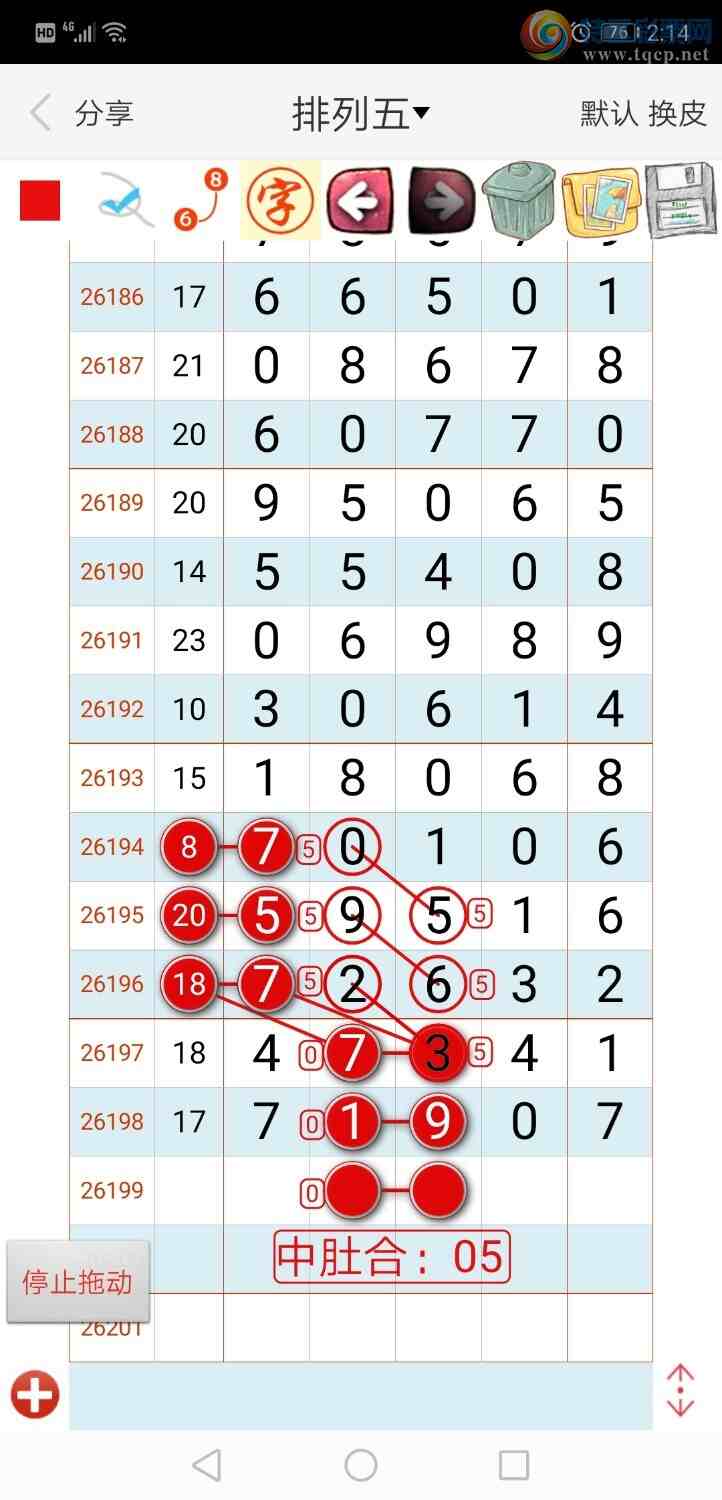722x1500 pixels.
Task: Open the 排列五 lottery dropdown
Action: point(361,114)
